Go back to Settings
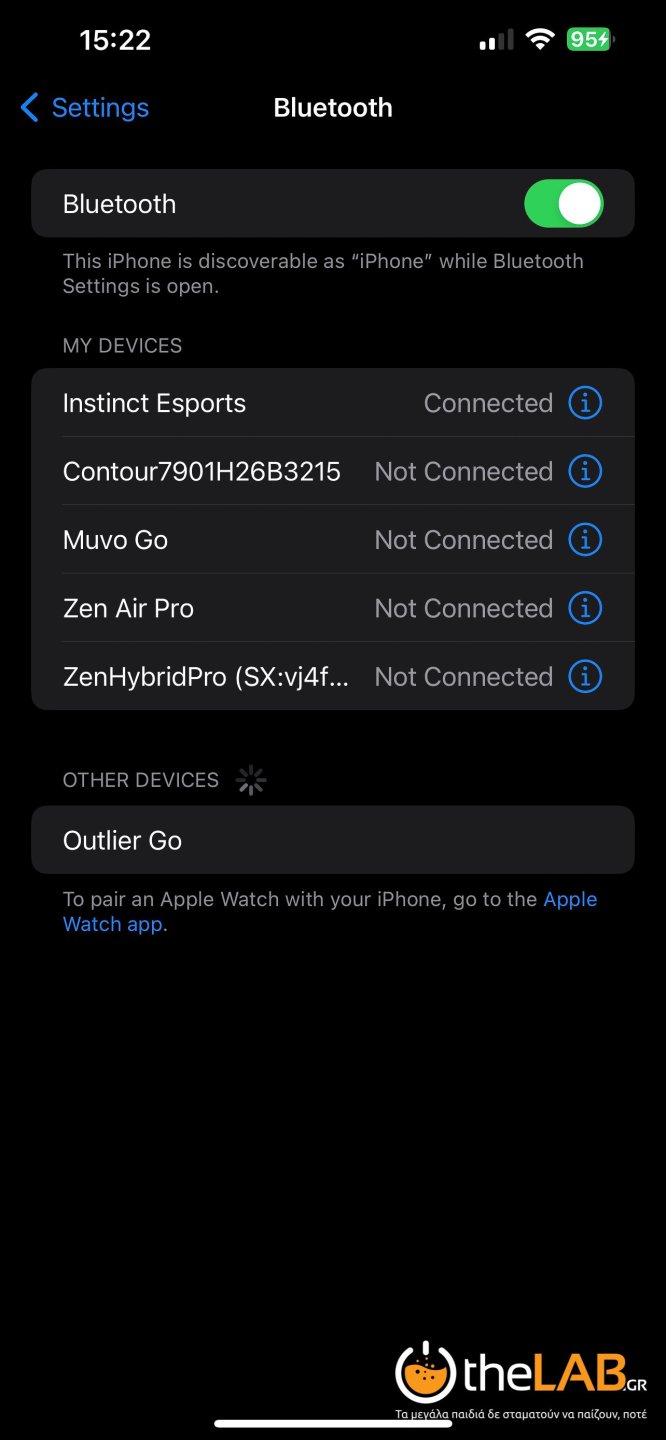The width and height of the screenshot is (666, 1440). point(85,108)
